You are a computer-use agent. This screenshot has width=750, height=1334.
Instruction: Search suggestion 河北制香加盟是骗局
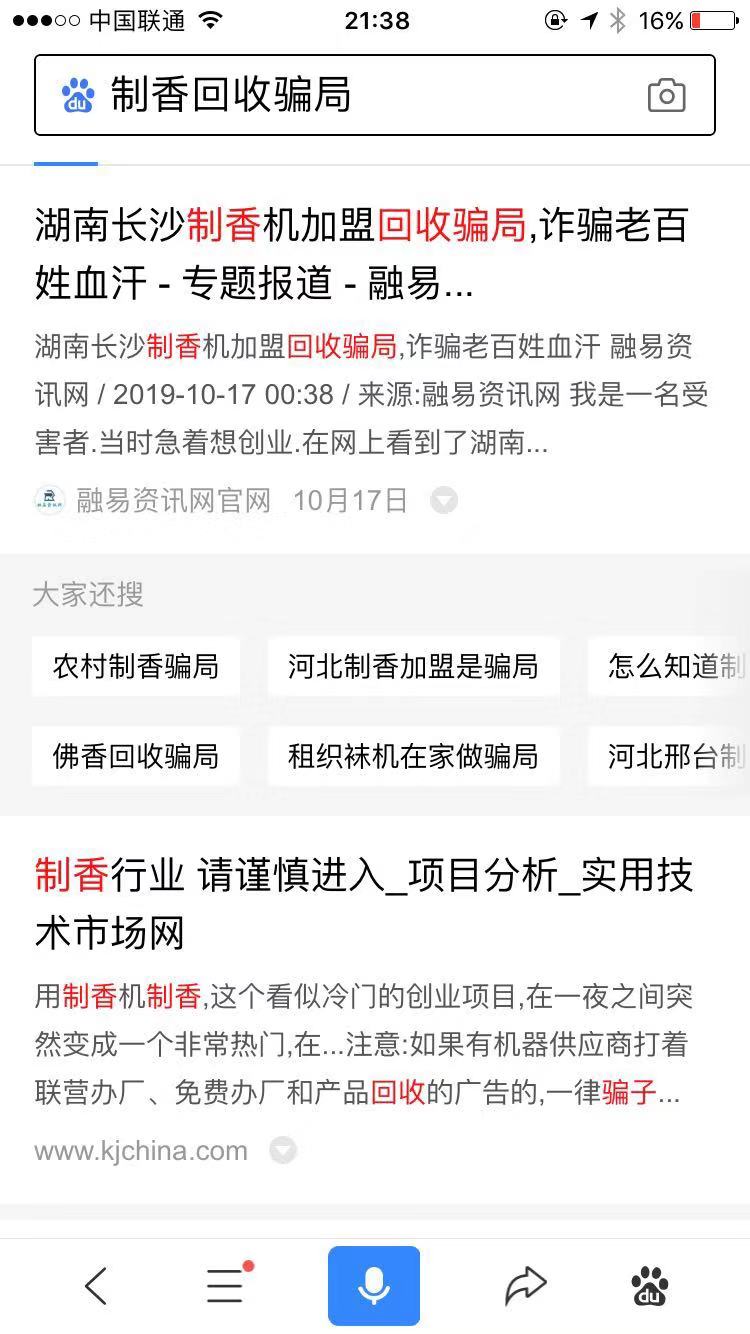point(413,666)
